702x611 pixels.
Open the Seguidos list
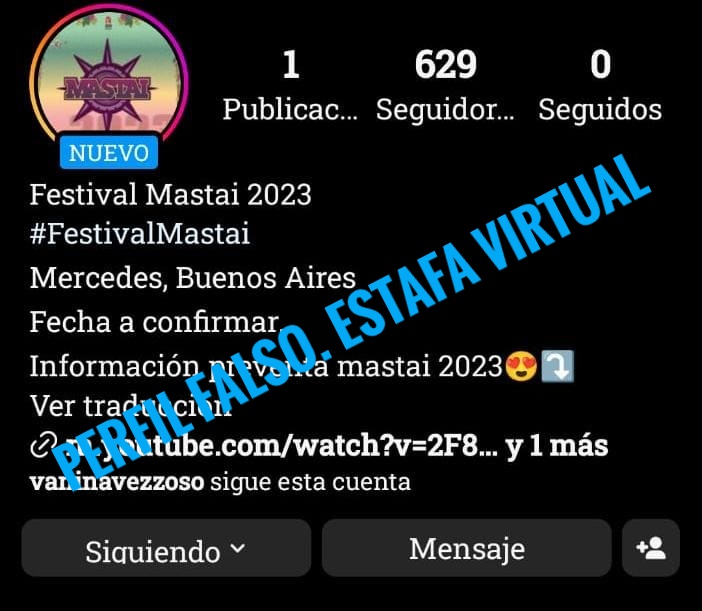tap(599, 87)
